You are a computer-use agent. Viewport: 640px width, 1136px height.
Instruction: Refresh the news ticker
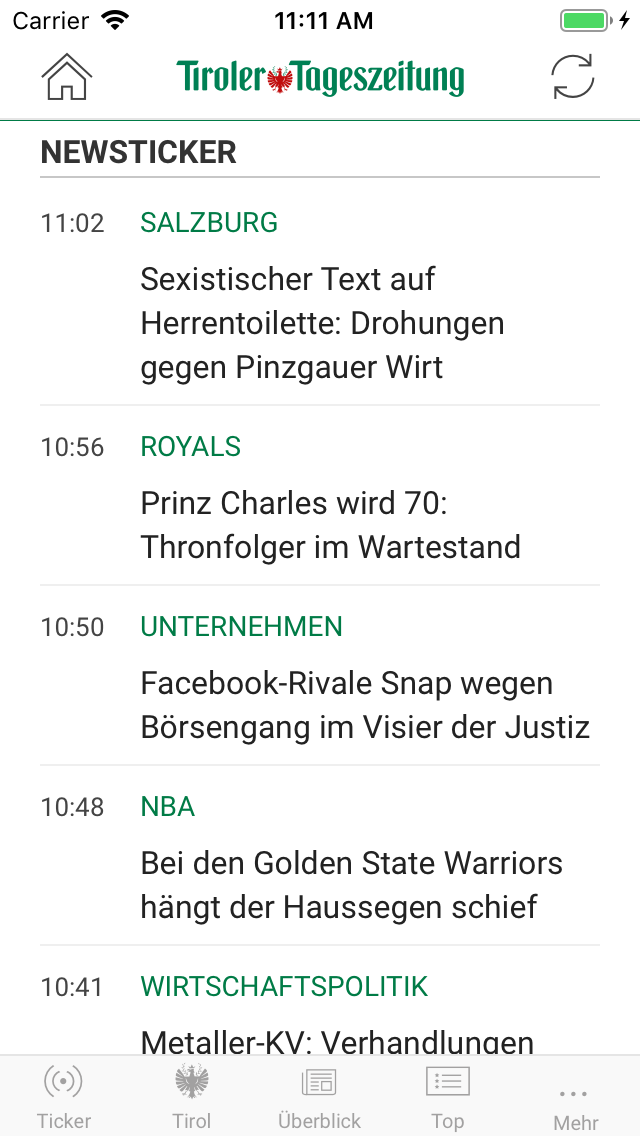pos(573,77)
